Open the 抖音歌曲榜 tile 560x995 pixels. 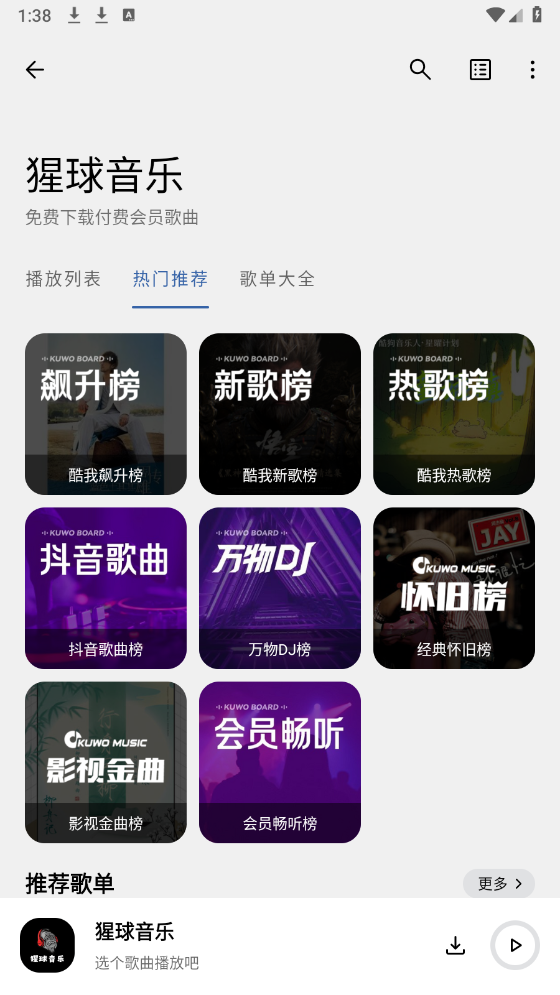(x=106, y=588)
